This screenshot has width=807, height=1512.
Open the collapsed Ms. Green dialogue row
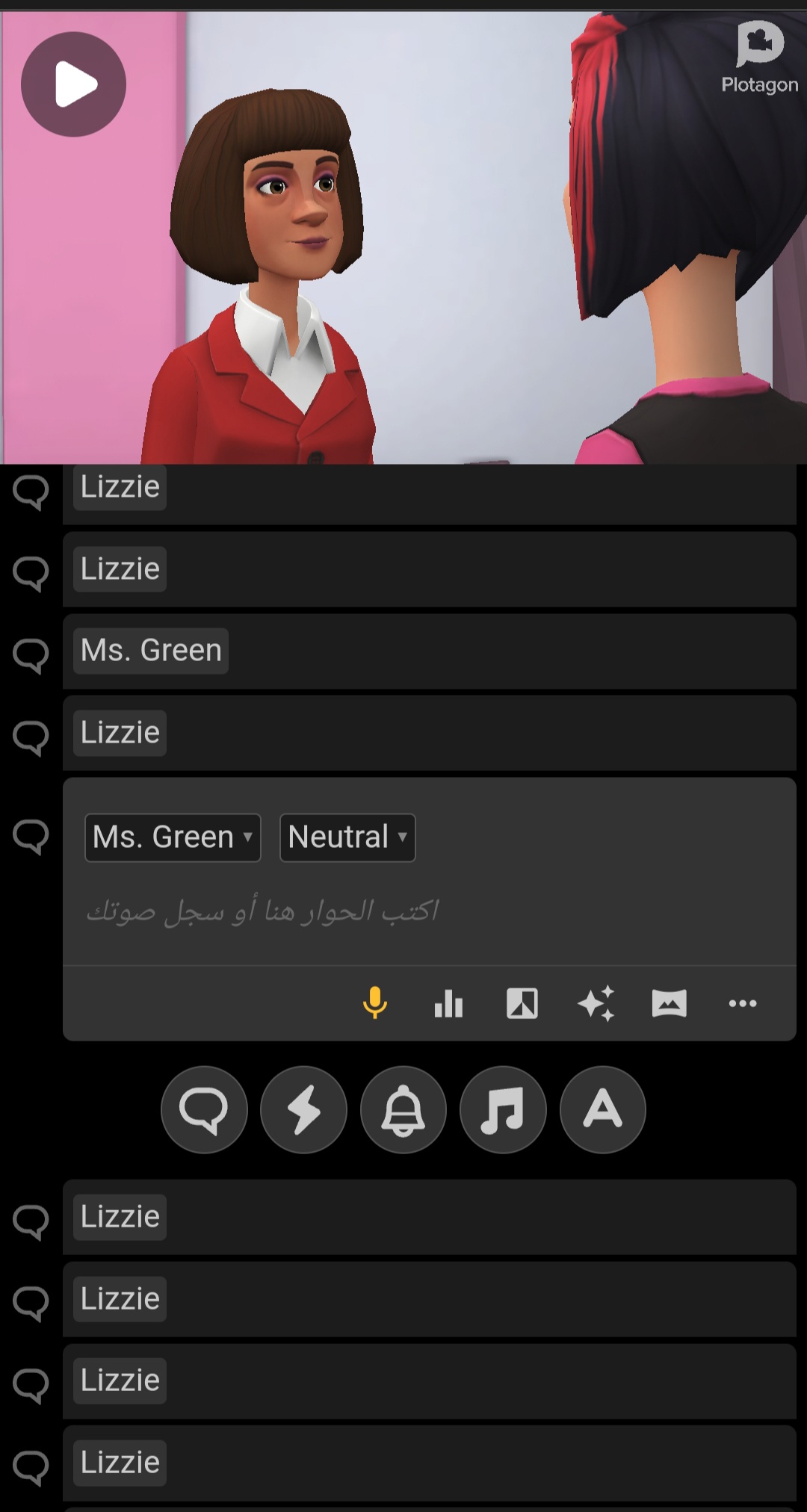pyautogui.click(x=430, y=651)
